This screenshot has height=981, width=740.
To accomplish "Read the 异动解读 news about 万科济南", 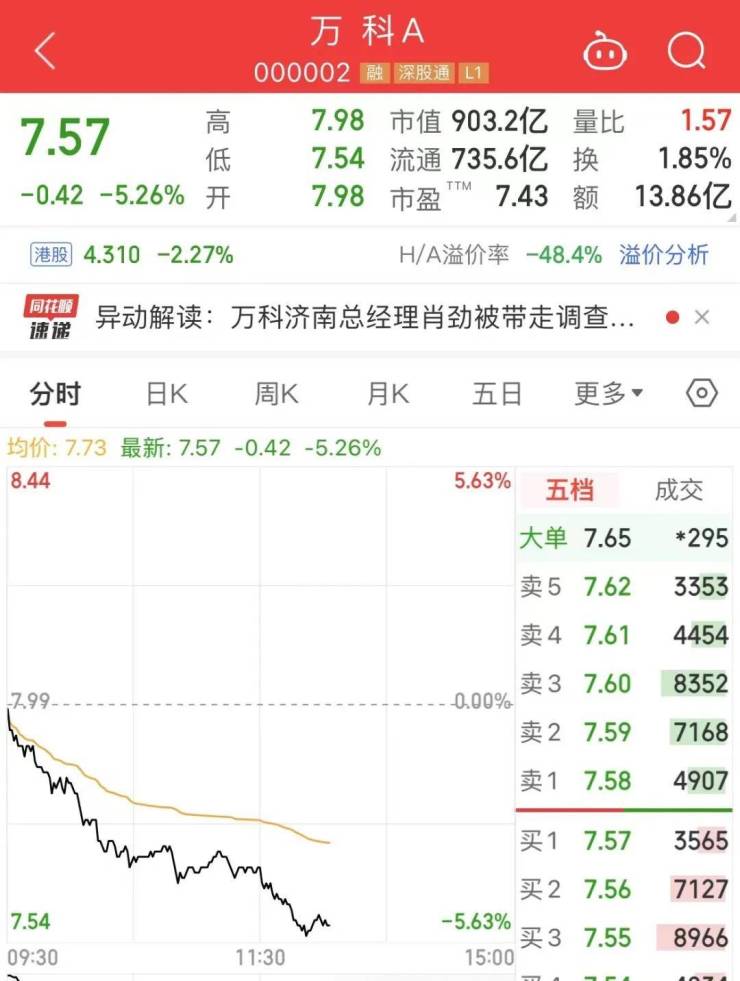I will (365, 318).
